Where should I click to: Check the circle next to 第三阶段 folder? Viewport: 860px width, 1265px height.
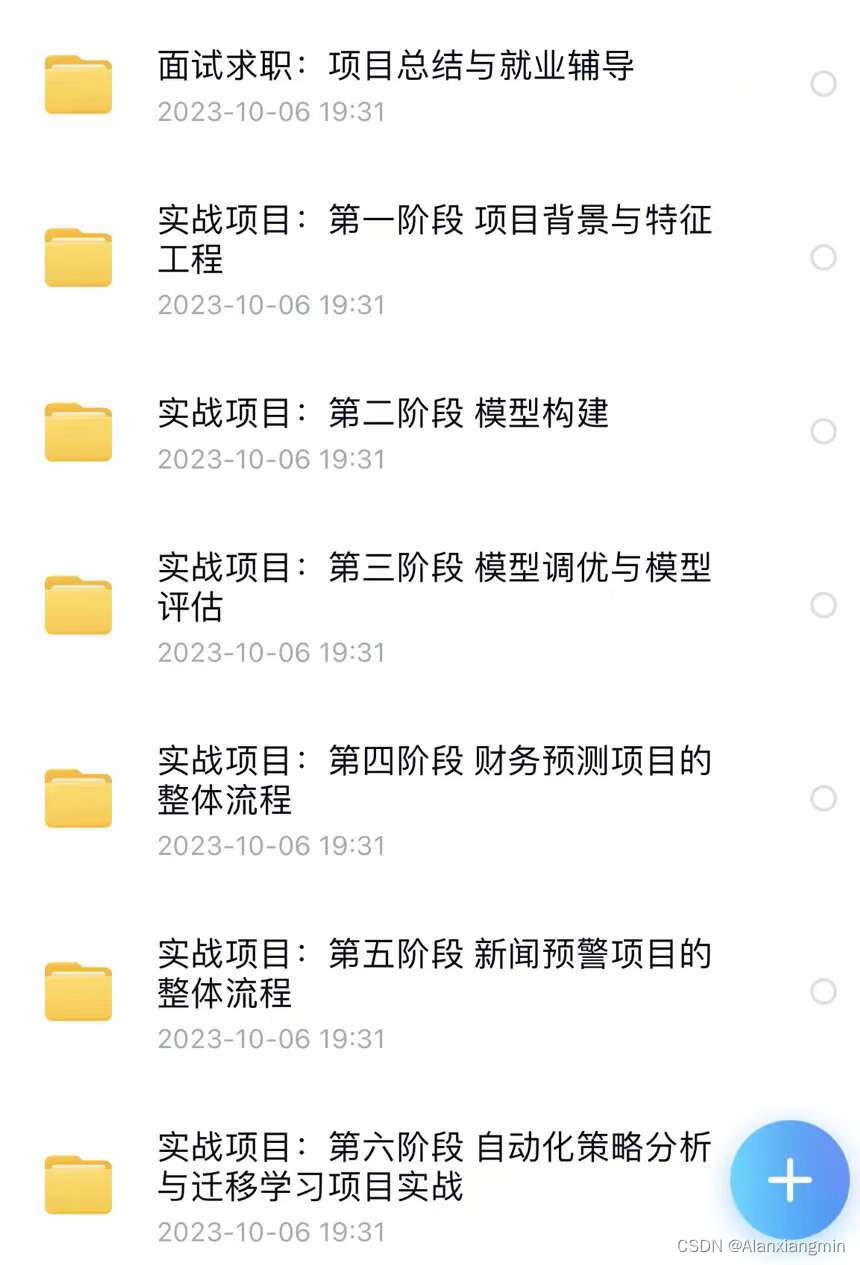pyautogui.click(x=823, y=605)
